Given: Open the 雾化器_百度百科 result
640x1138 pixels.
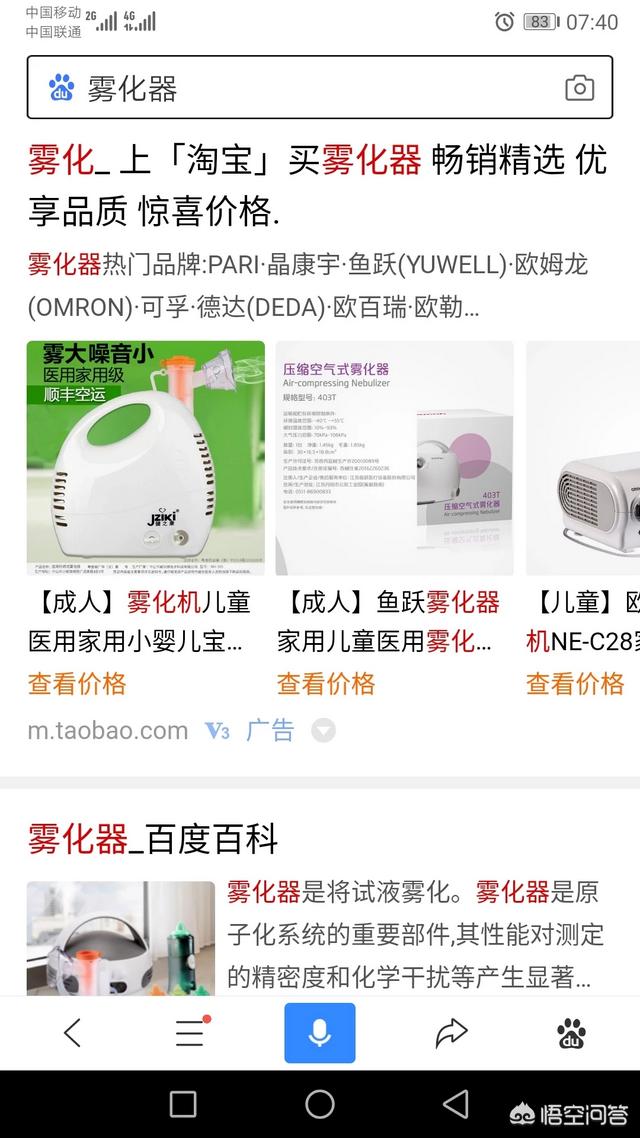Looking at the screenshot, I should [153, 838].
